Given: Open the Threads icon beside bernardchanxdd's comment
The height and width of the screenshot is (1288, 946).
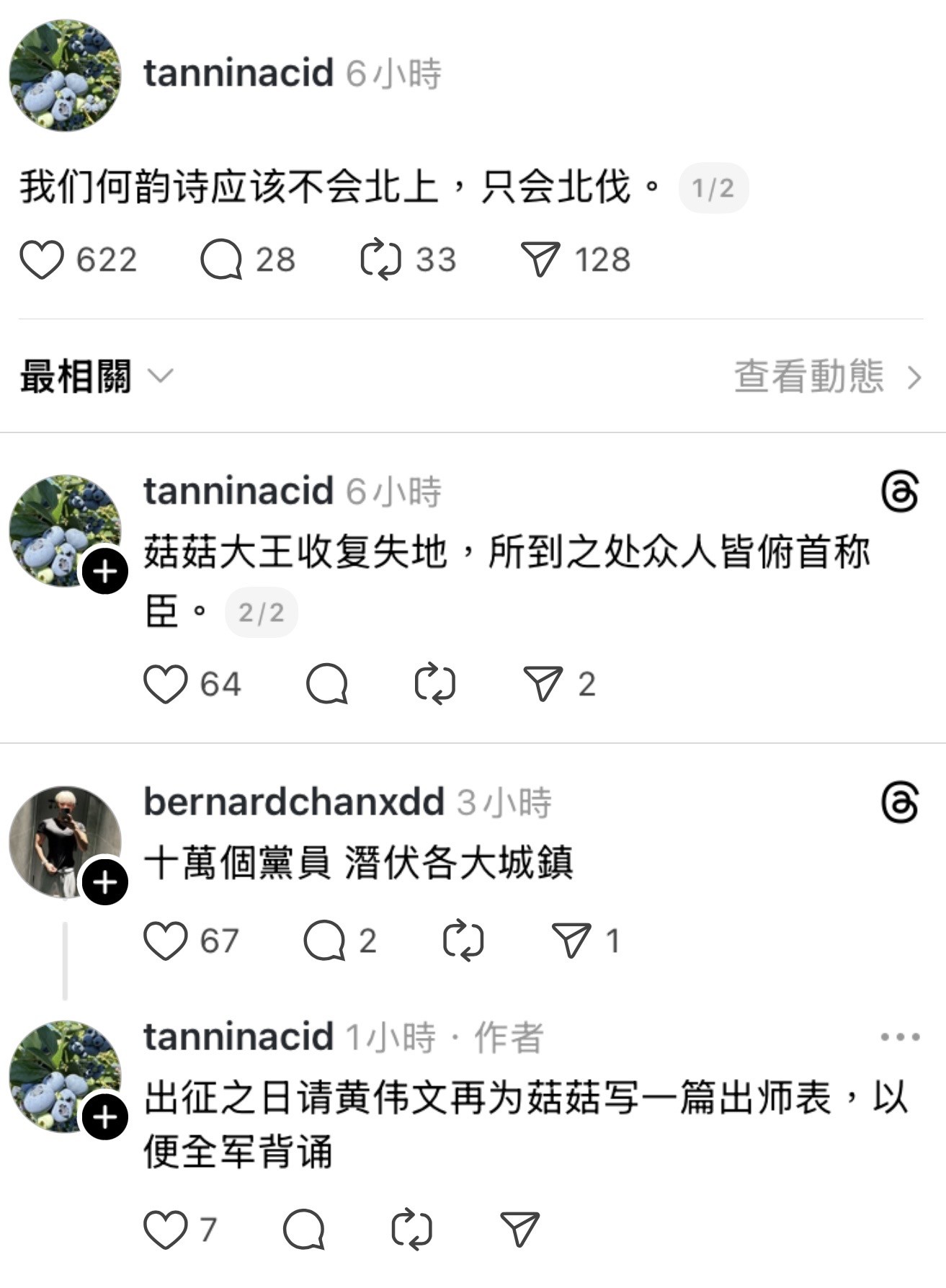Looking at the screenshot, I should click(900, 802).
